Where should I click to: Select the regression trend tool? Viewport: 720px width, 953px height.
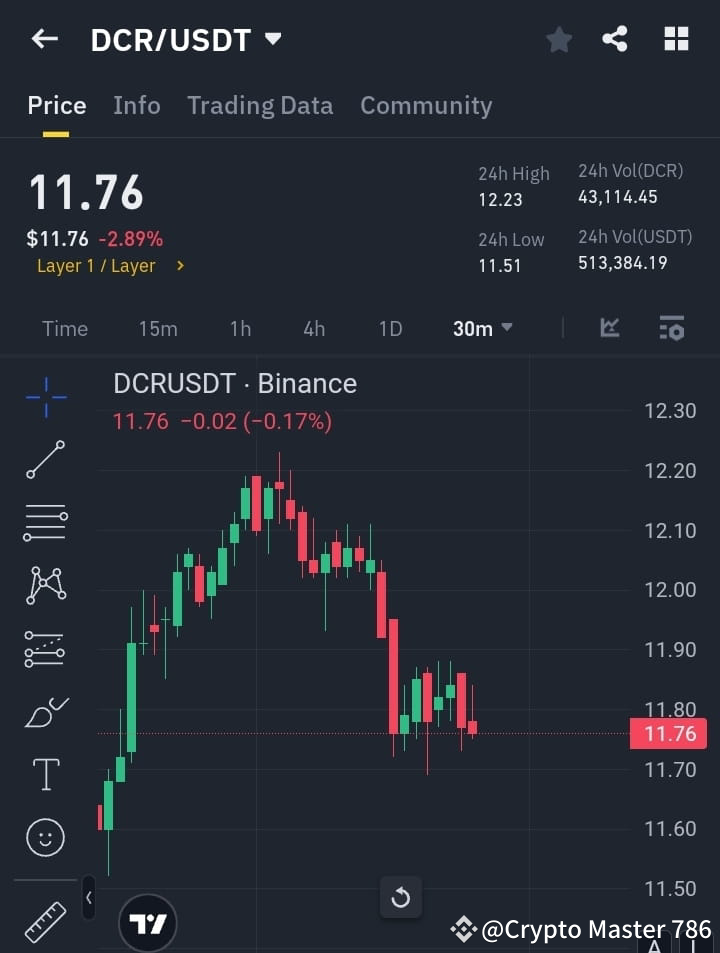click(45, 648)
